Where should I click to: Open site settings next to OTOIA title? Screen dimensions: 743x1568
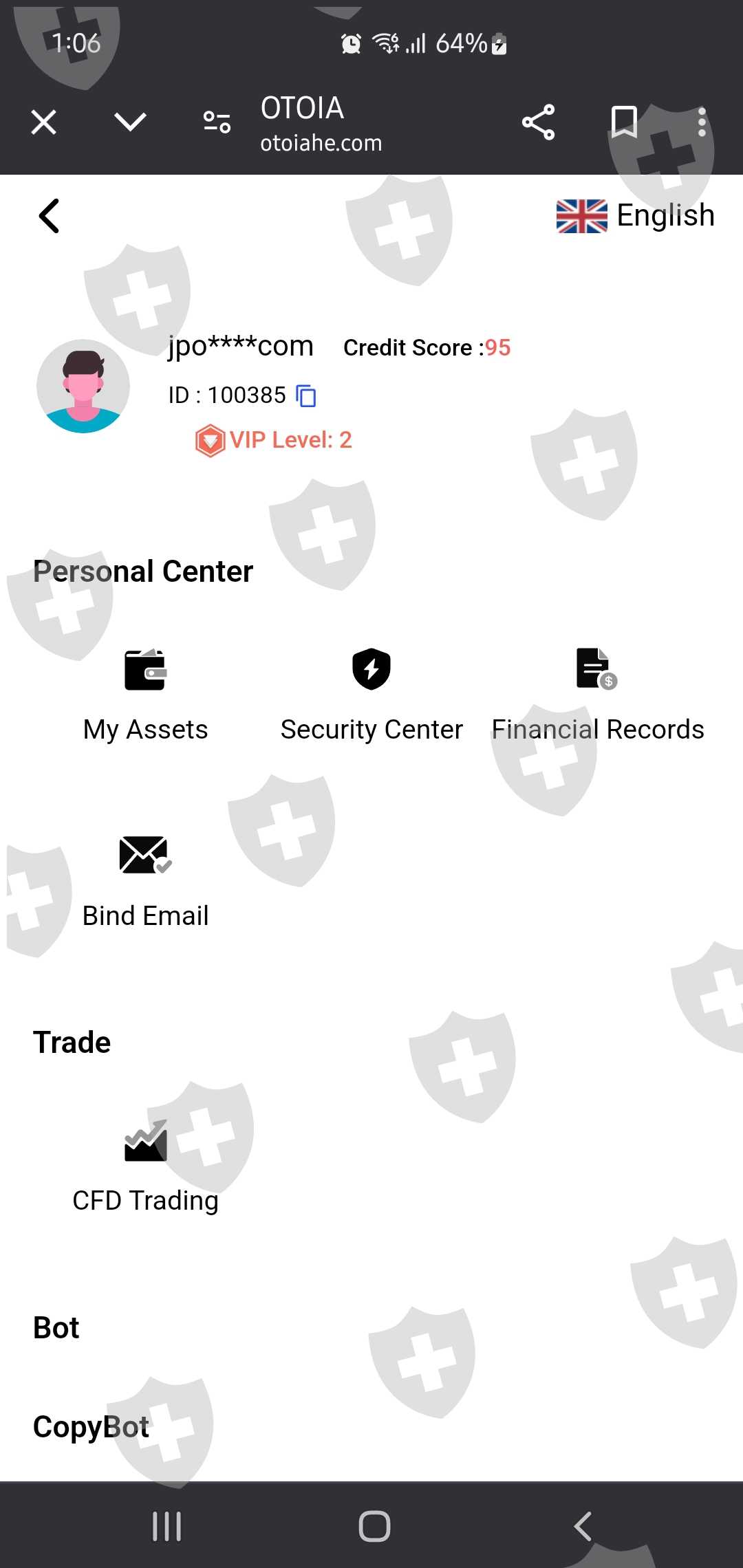tap(217, 122)
